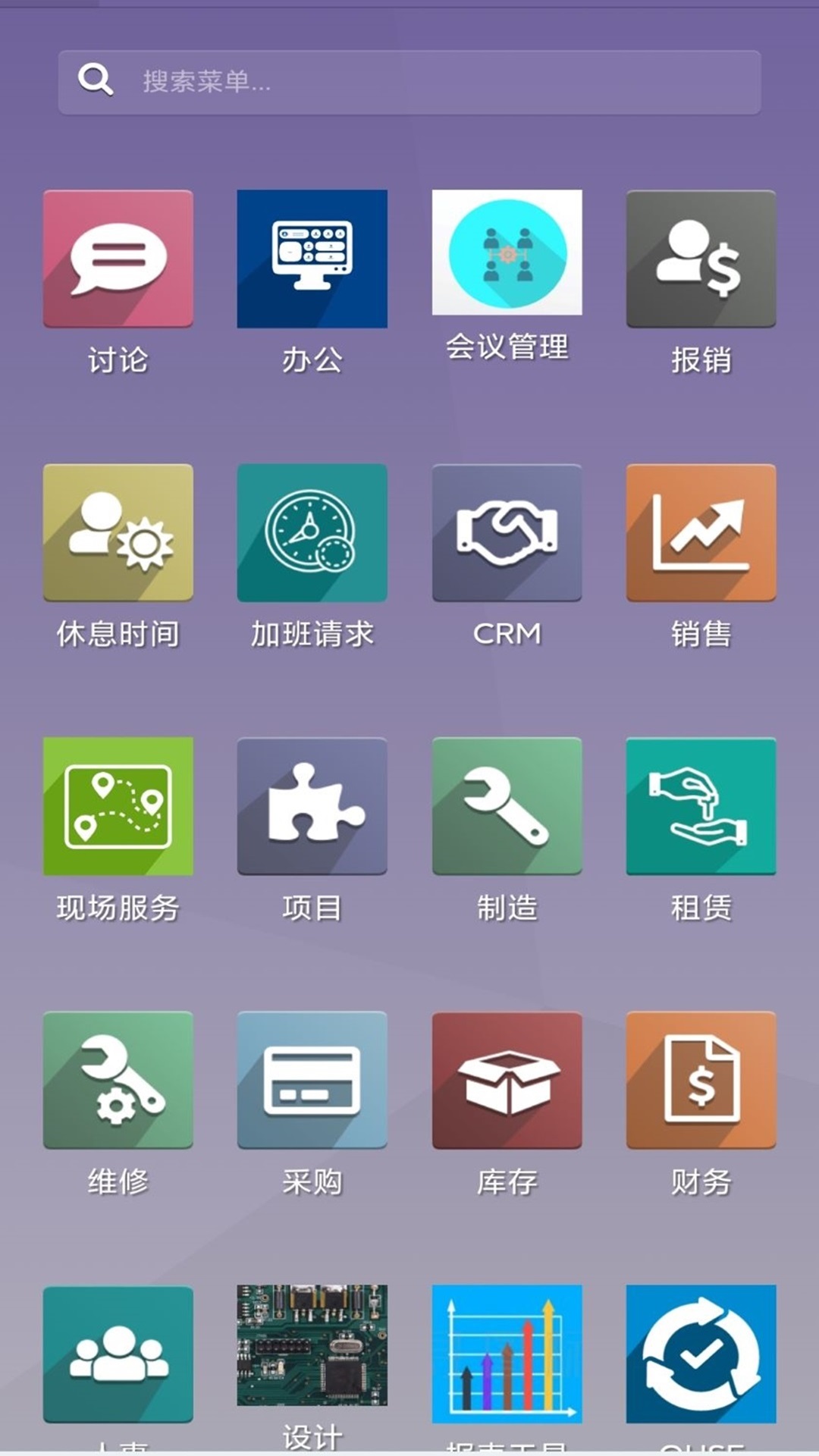Launch the 库存 app
819x1456 pixels.
tap(507, 1081)
